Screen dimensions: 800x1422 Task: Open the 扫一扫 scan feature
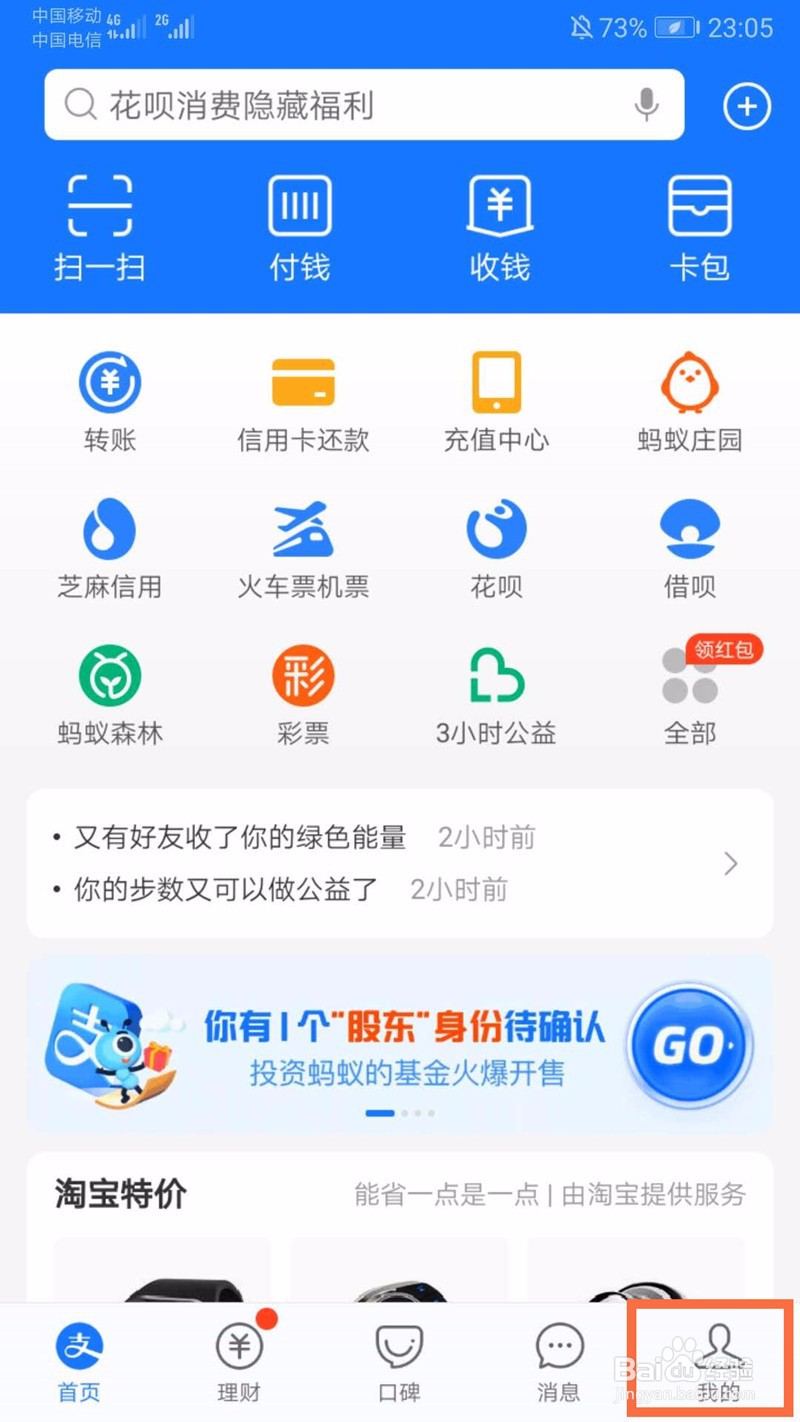point(99,225)
